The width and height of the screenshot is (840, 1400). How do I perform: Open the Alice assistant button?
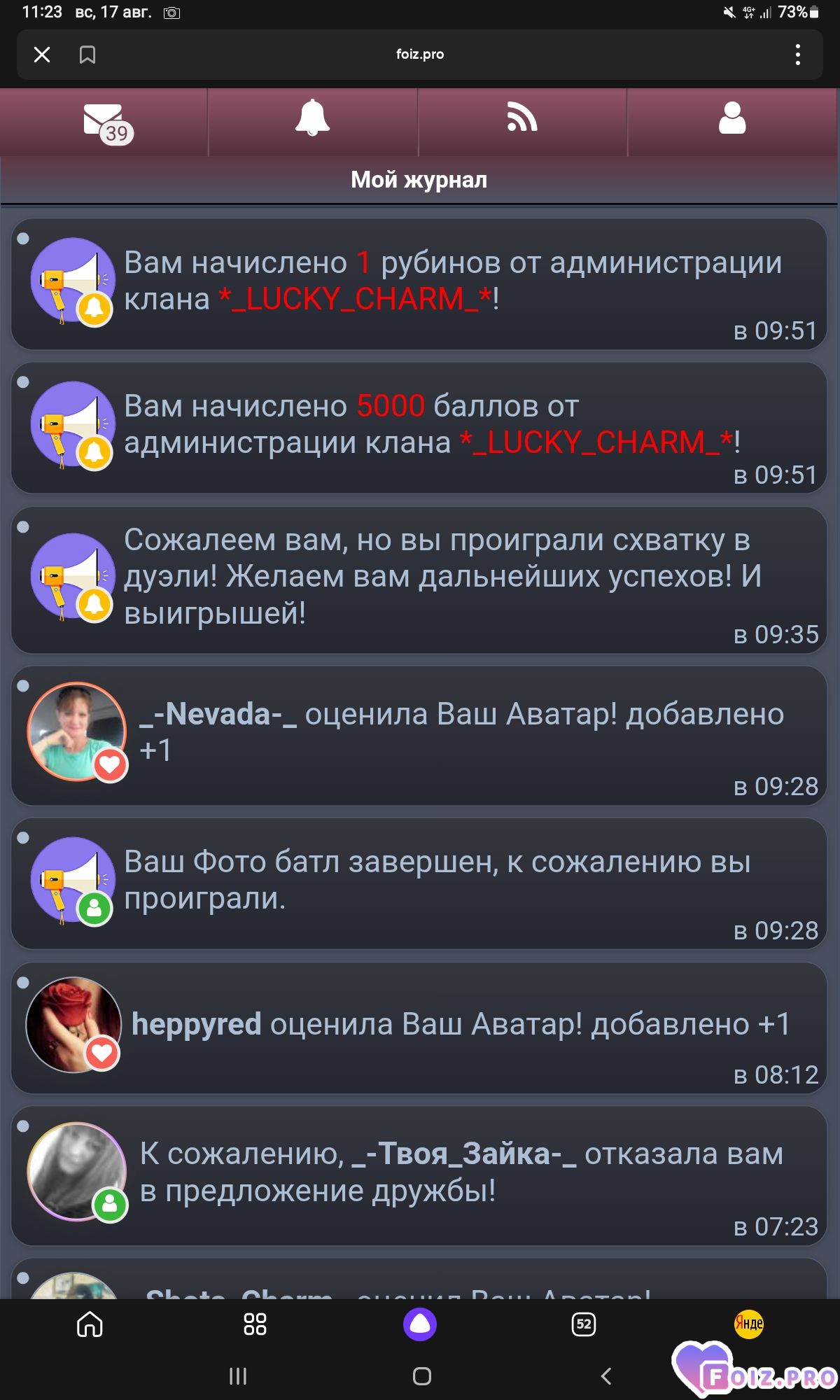pyautogui.click(x=420, y=1324)
